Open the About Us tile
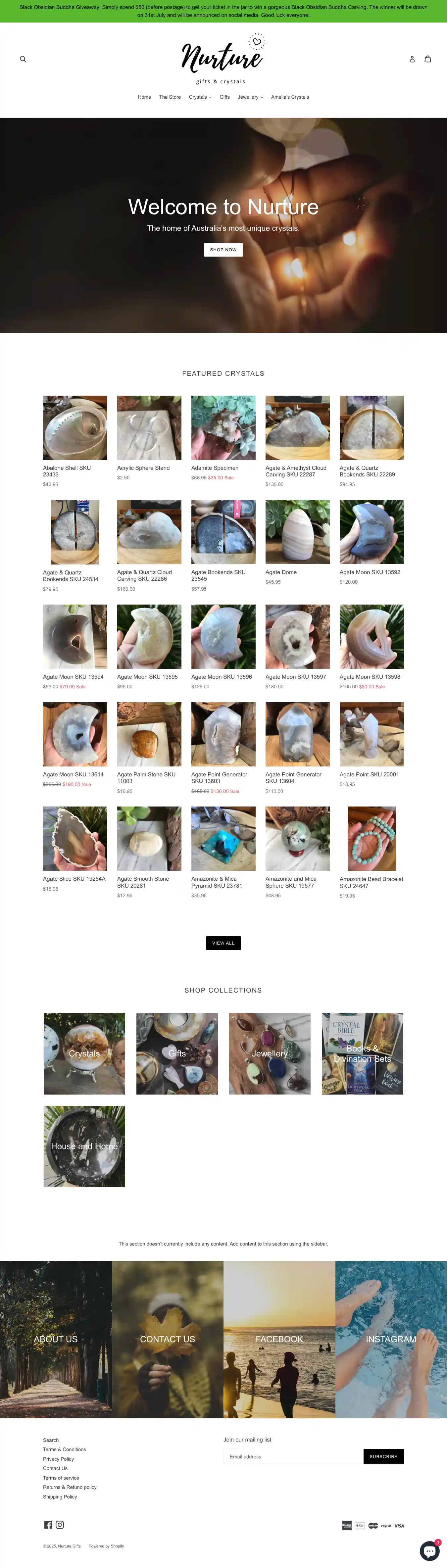 55,1340
